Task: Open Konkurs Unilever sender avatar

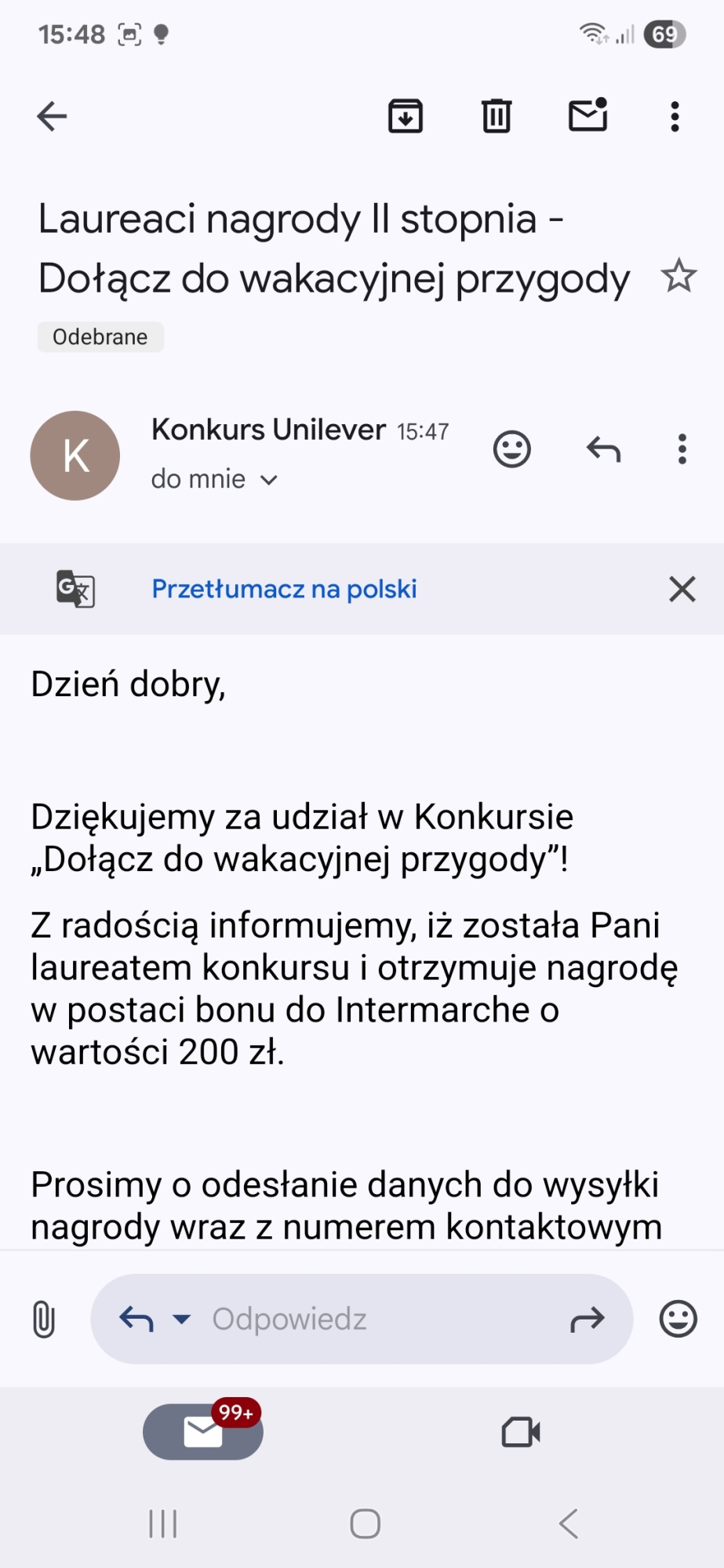Action: [75, 456]
